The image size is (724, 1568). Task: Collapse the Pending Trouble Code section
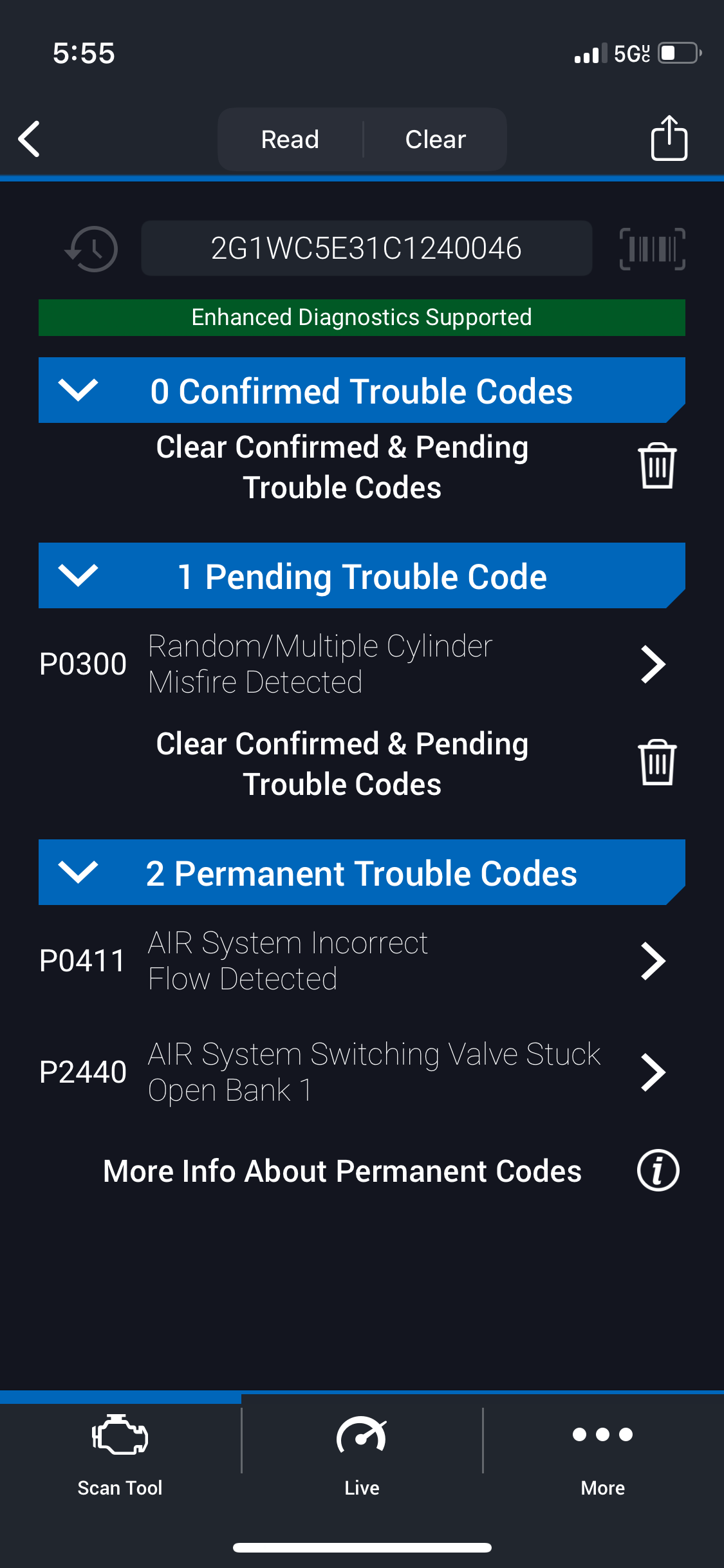coord(78,575)
